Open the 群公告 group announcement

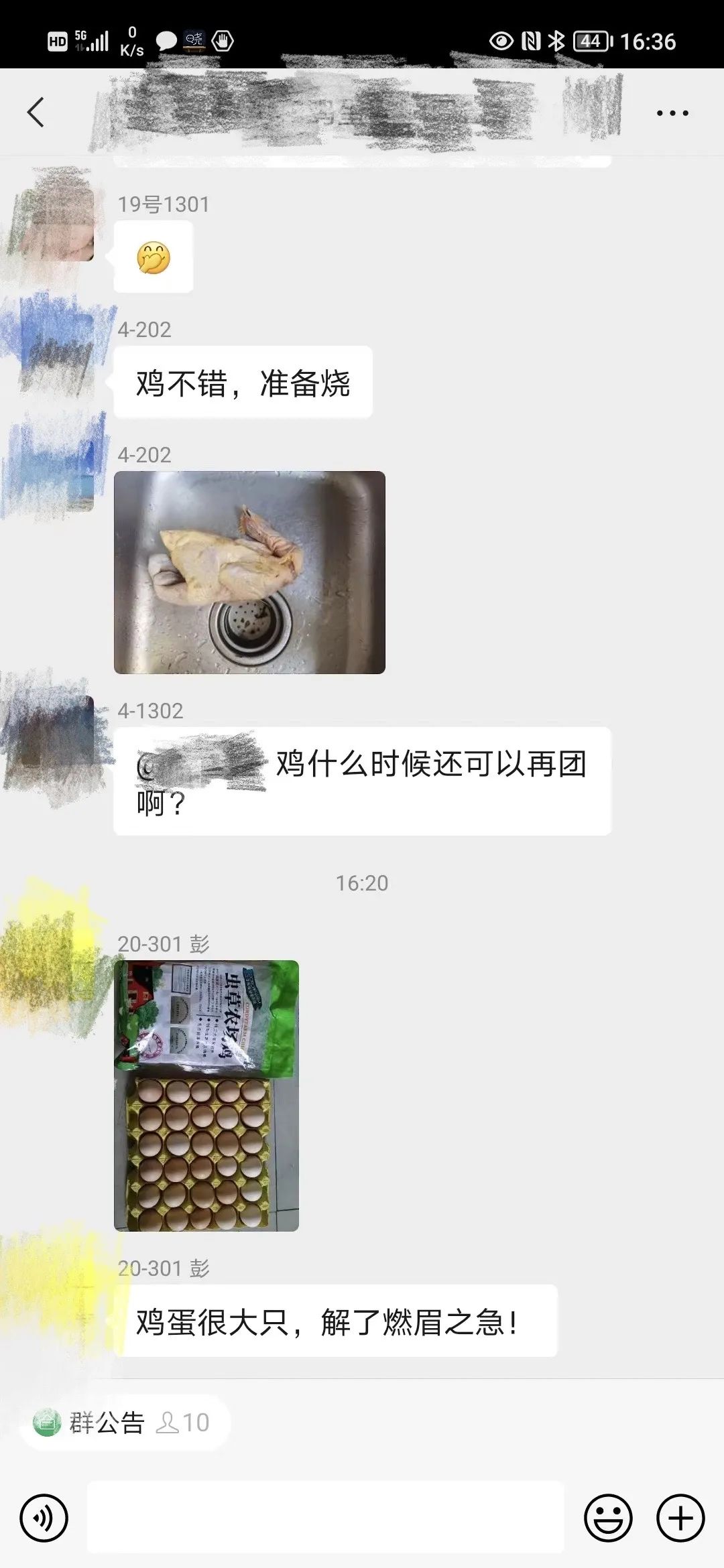click(125, 1423)
